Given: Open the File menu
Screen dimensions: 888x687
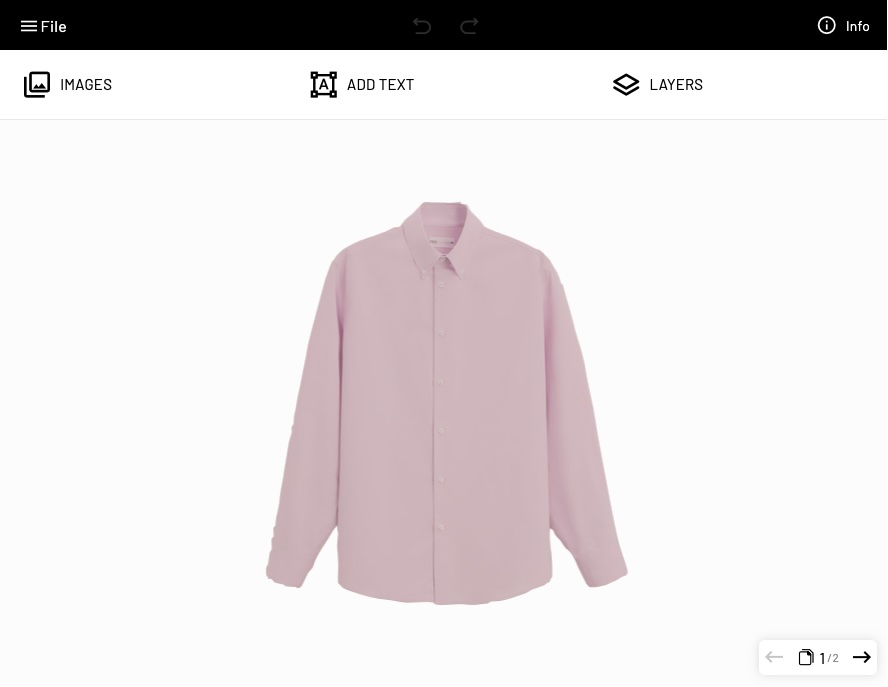Looking at the screenshot, I should tap(43, 26).
